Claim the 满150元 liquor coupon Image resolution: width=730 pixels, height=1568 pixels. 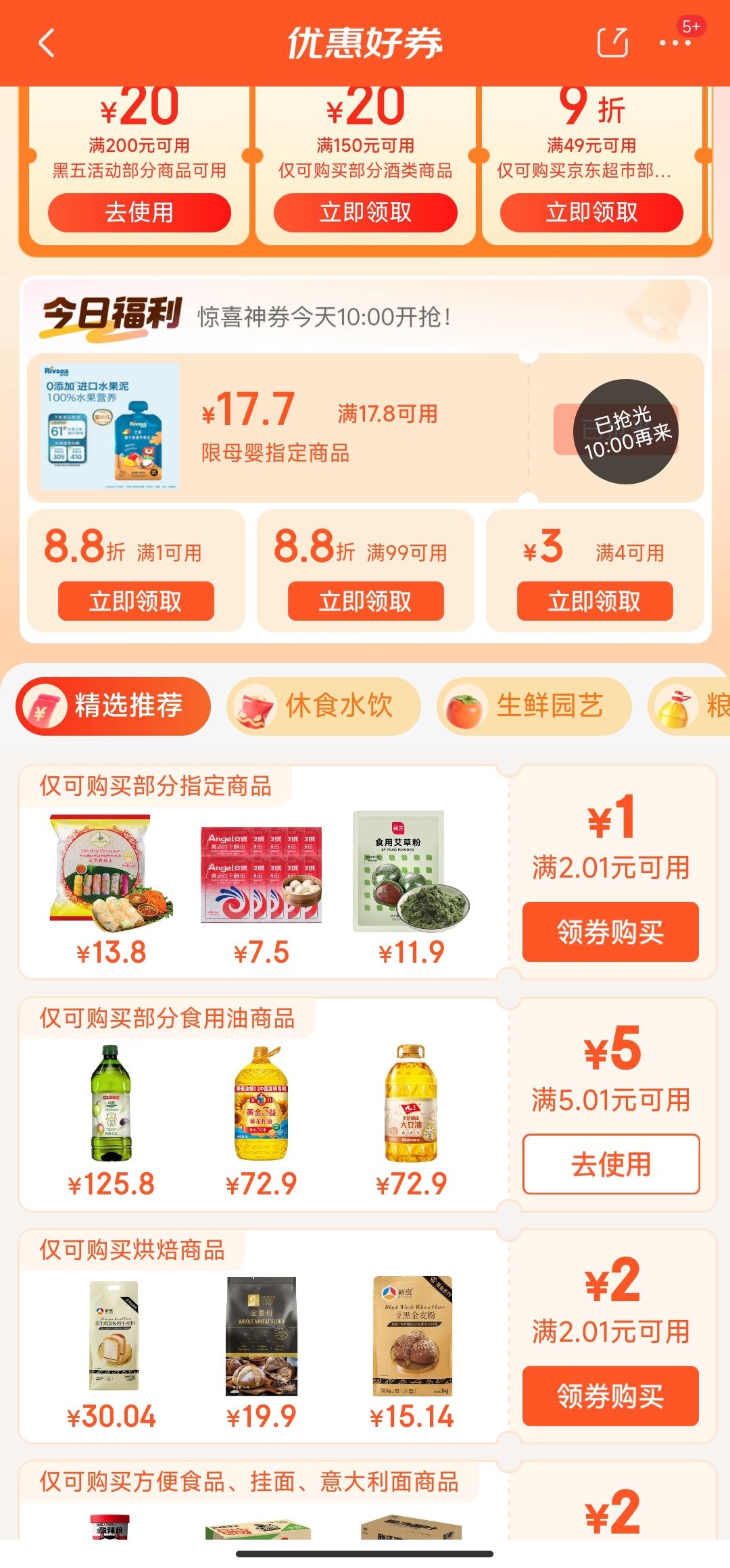coord(365,212)
